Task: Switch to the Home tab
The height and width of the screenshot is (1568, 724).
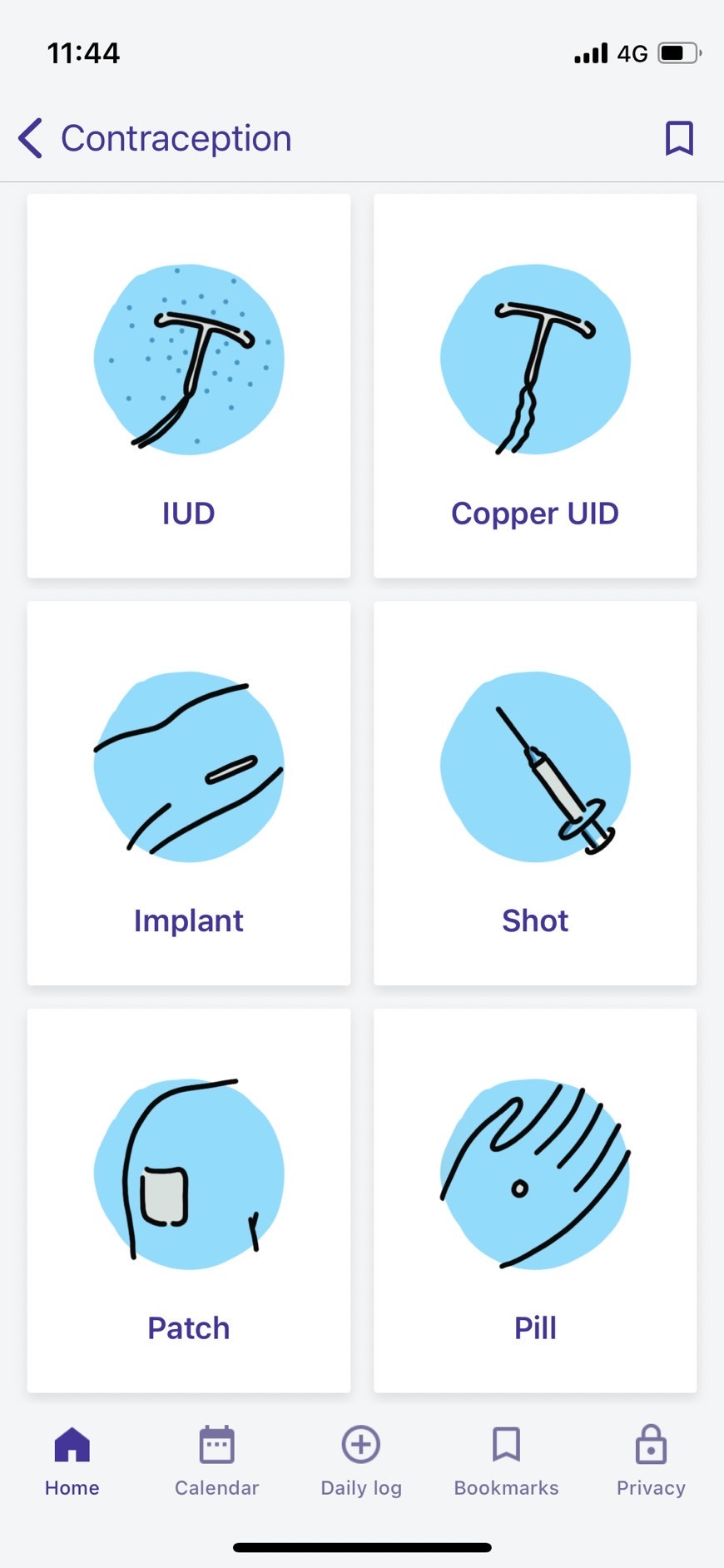Action: (72, 1461)
